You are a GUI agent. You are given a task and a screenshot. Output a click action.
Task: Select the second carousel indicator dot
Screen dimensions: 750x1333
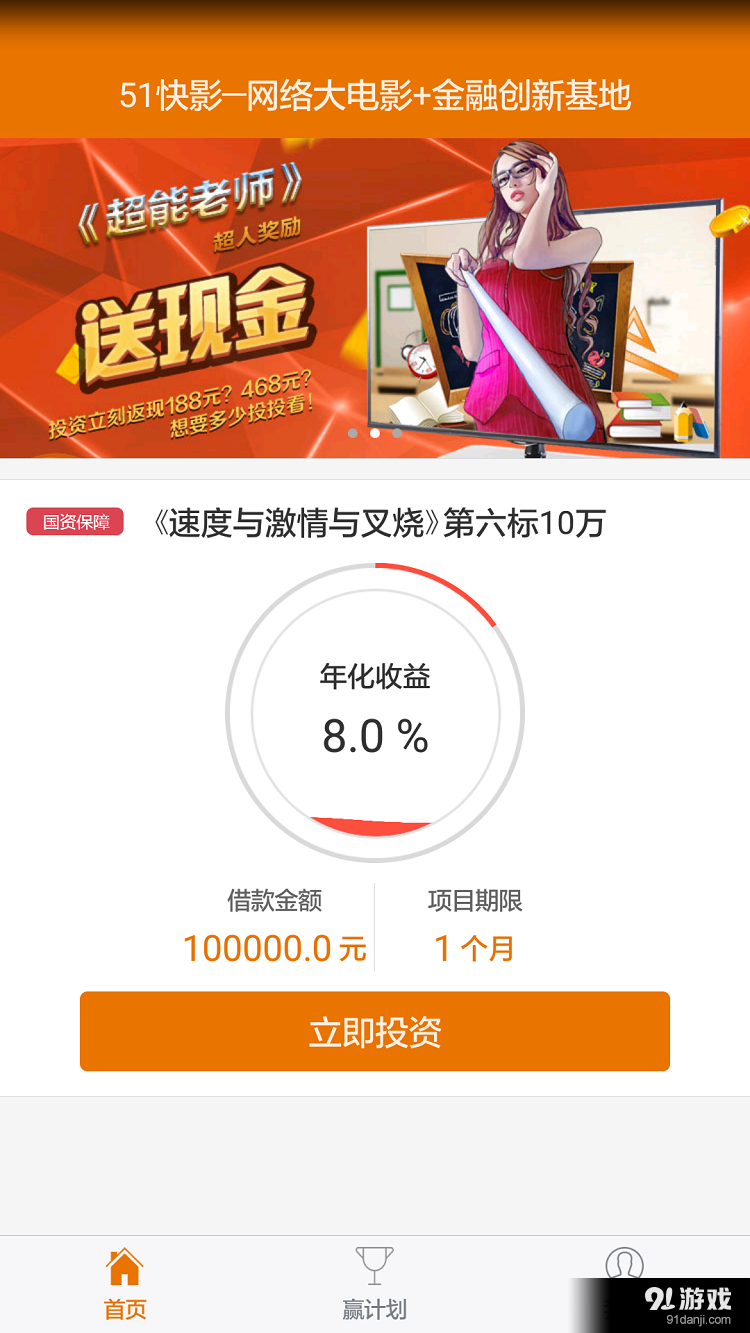click(x=375, y=434)
